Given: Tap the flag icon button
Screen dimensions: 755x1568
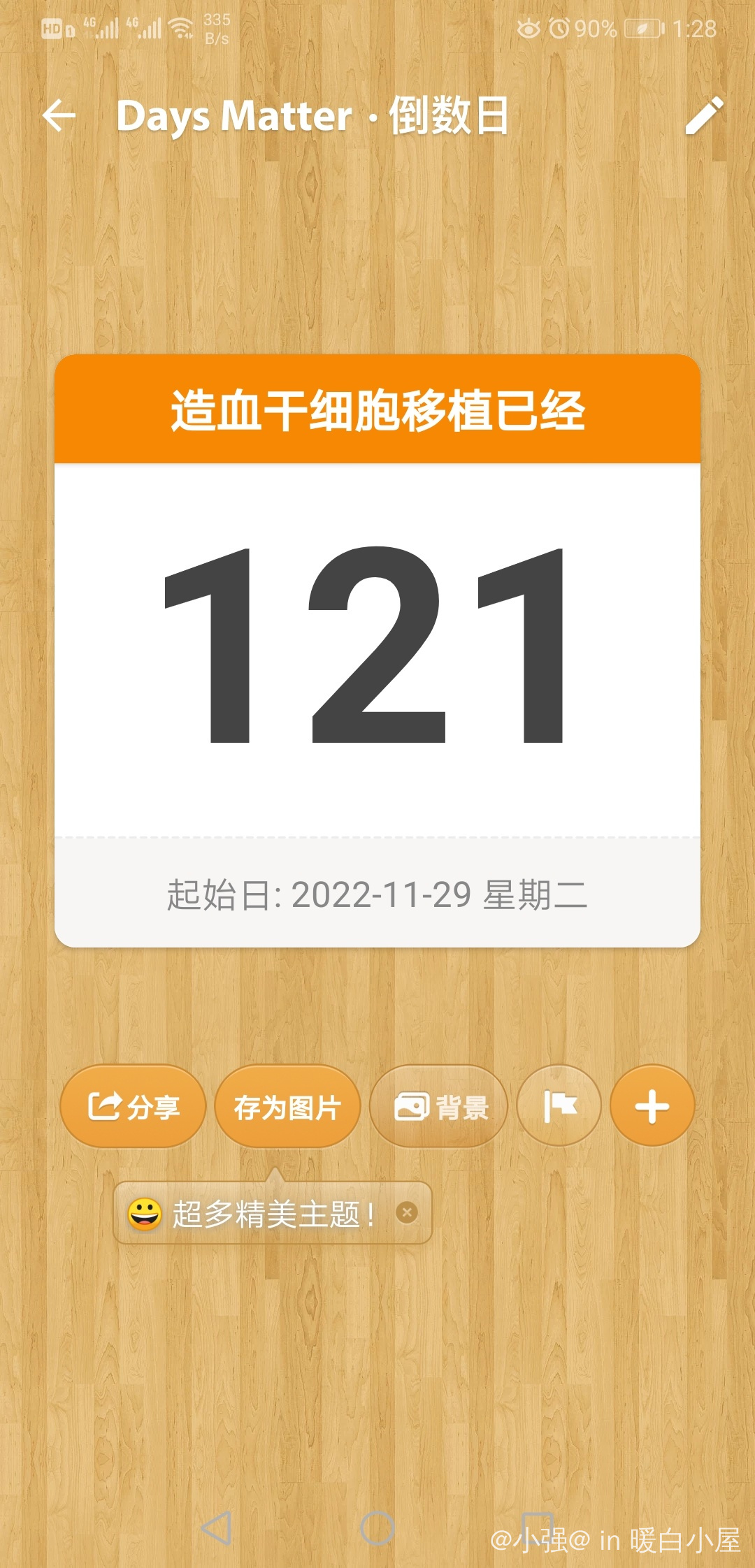Looking at the screenshot, I should coord(559,1106).
